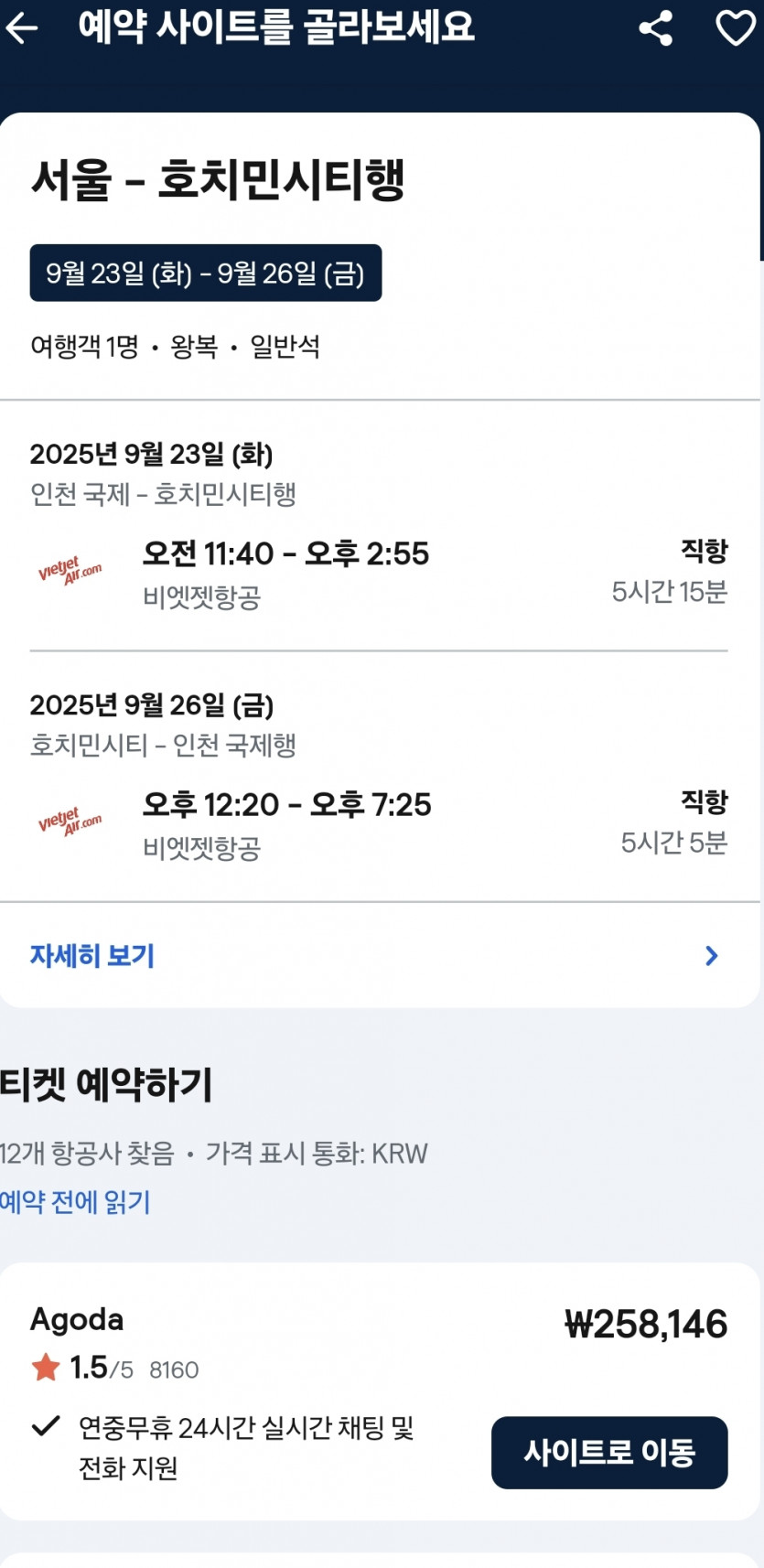Screen dimensions: 764x1568
Task: Tap 사이트로 이동 for Agoda
Action: tap(609, 1452)
